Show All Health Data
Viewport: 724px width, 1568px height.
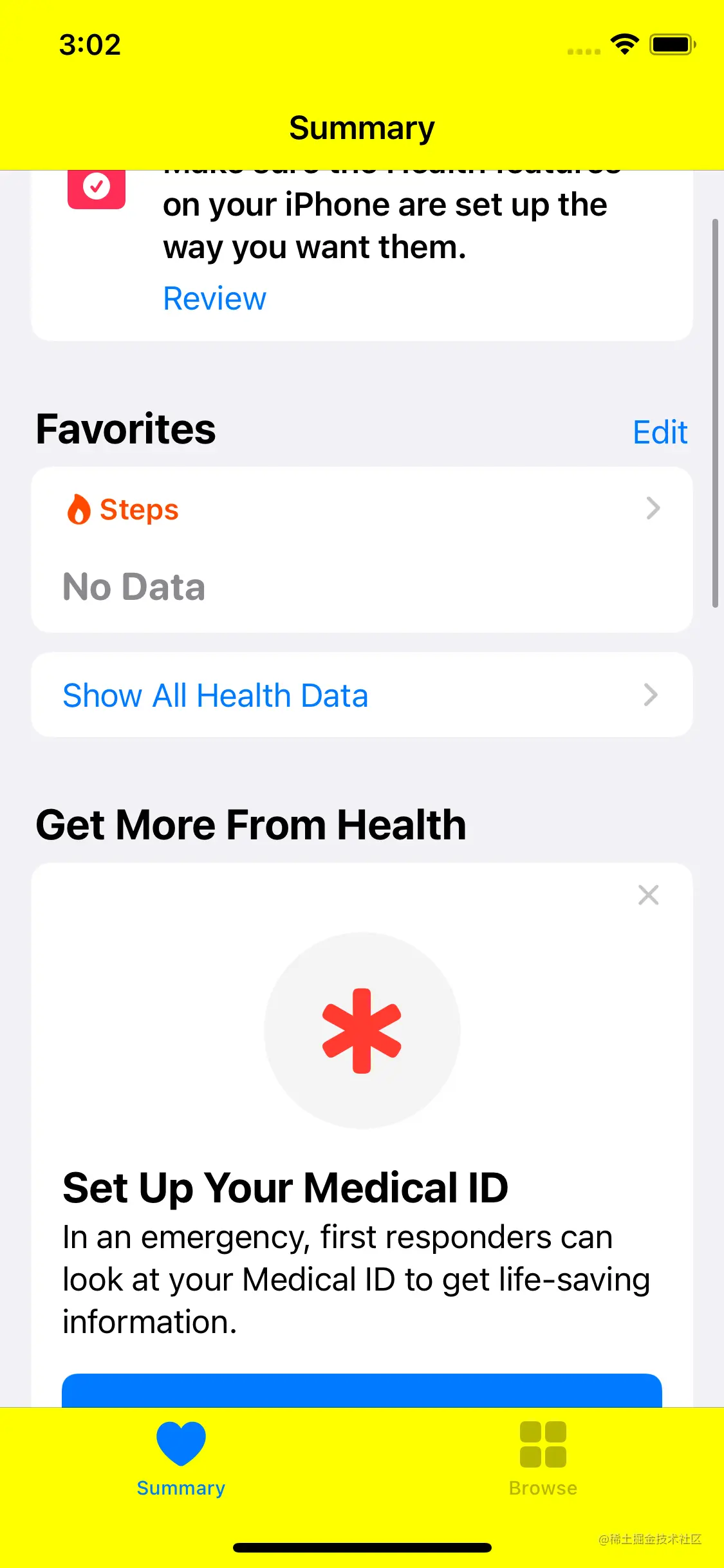[362, 695]
